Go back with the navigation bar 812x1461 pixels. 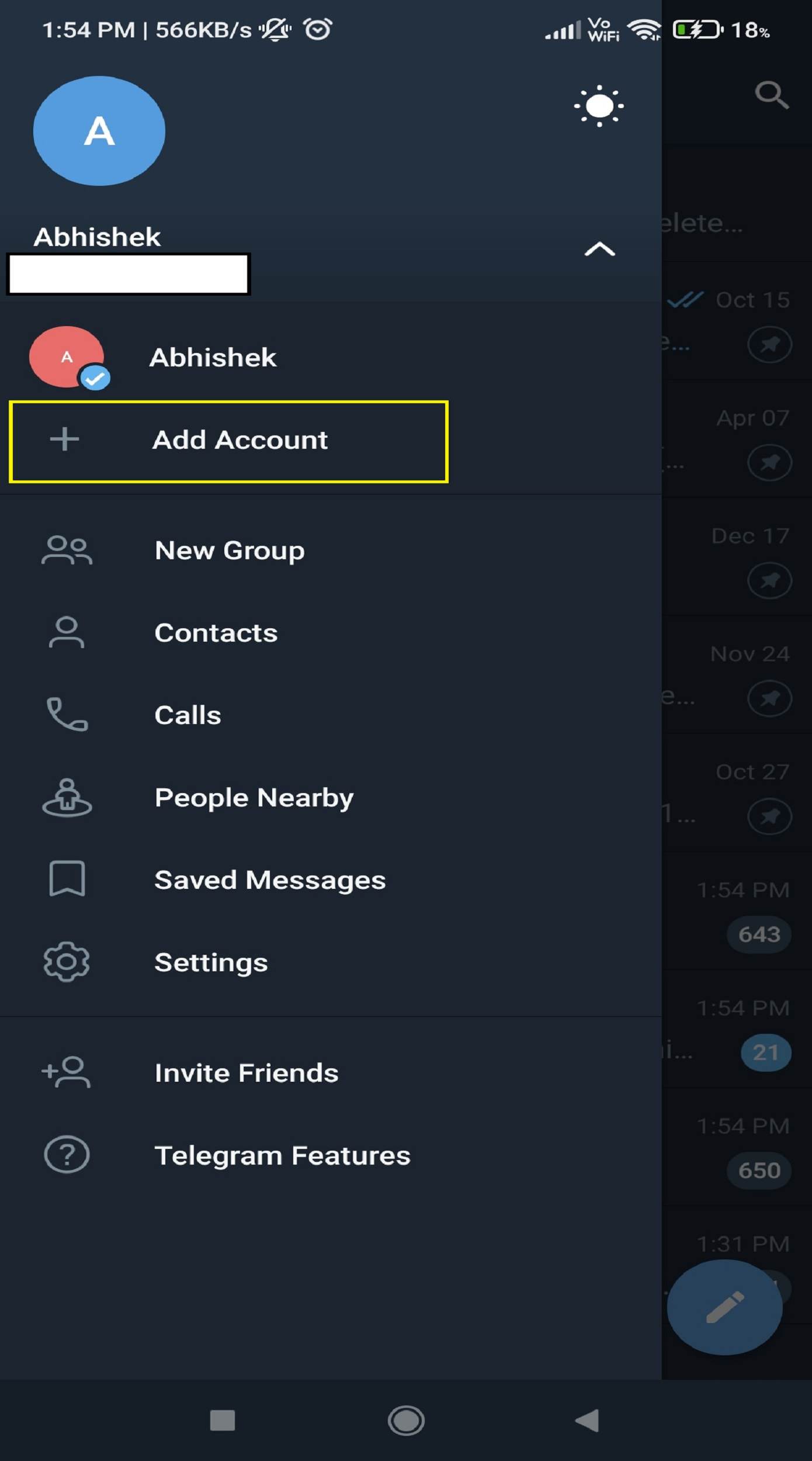[x=588, y=1420]
